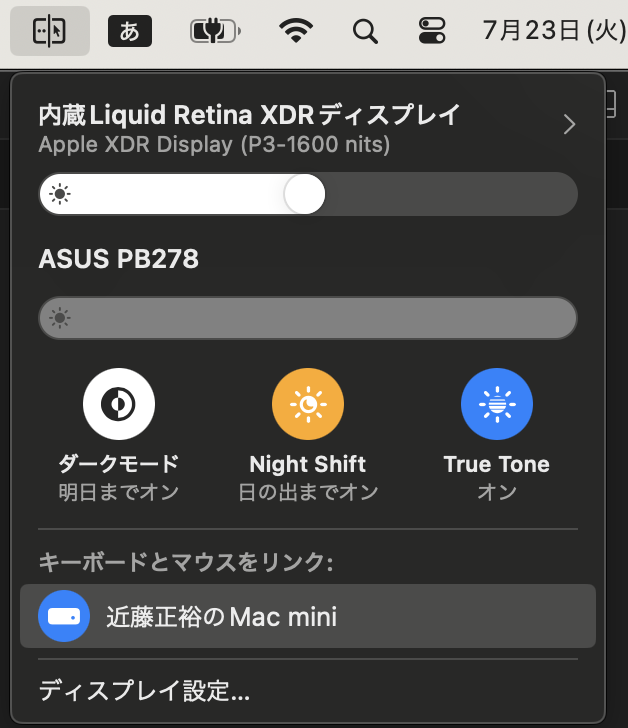Open the battery status menu

(x=215, y=31)
